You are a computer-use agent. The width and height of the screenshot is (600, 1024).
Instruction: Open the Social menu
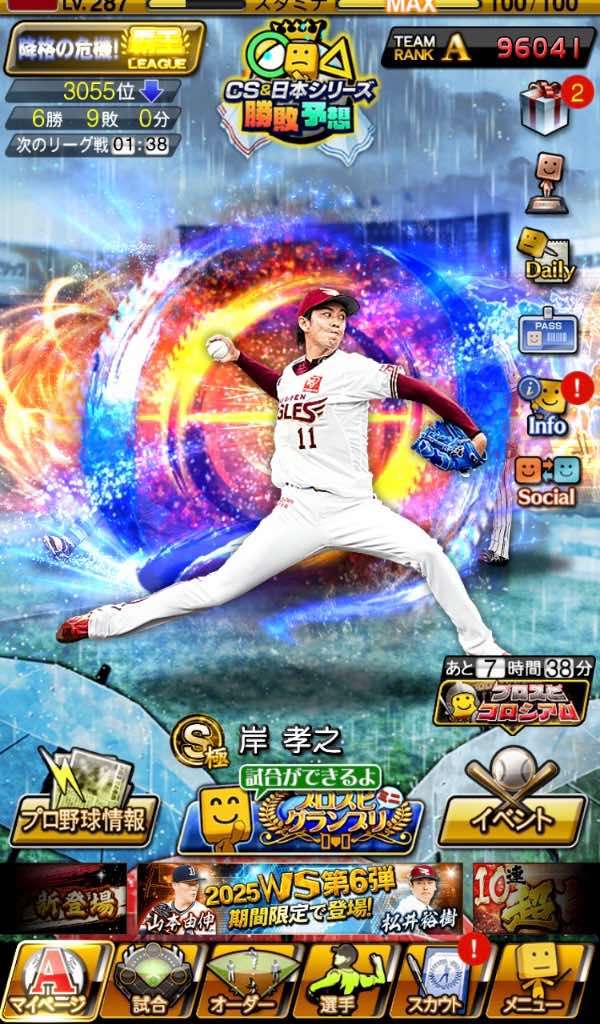[546, 481]
